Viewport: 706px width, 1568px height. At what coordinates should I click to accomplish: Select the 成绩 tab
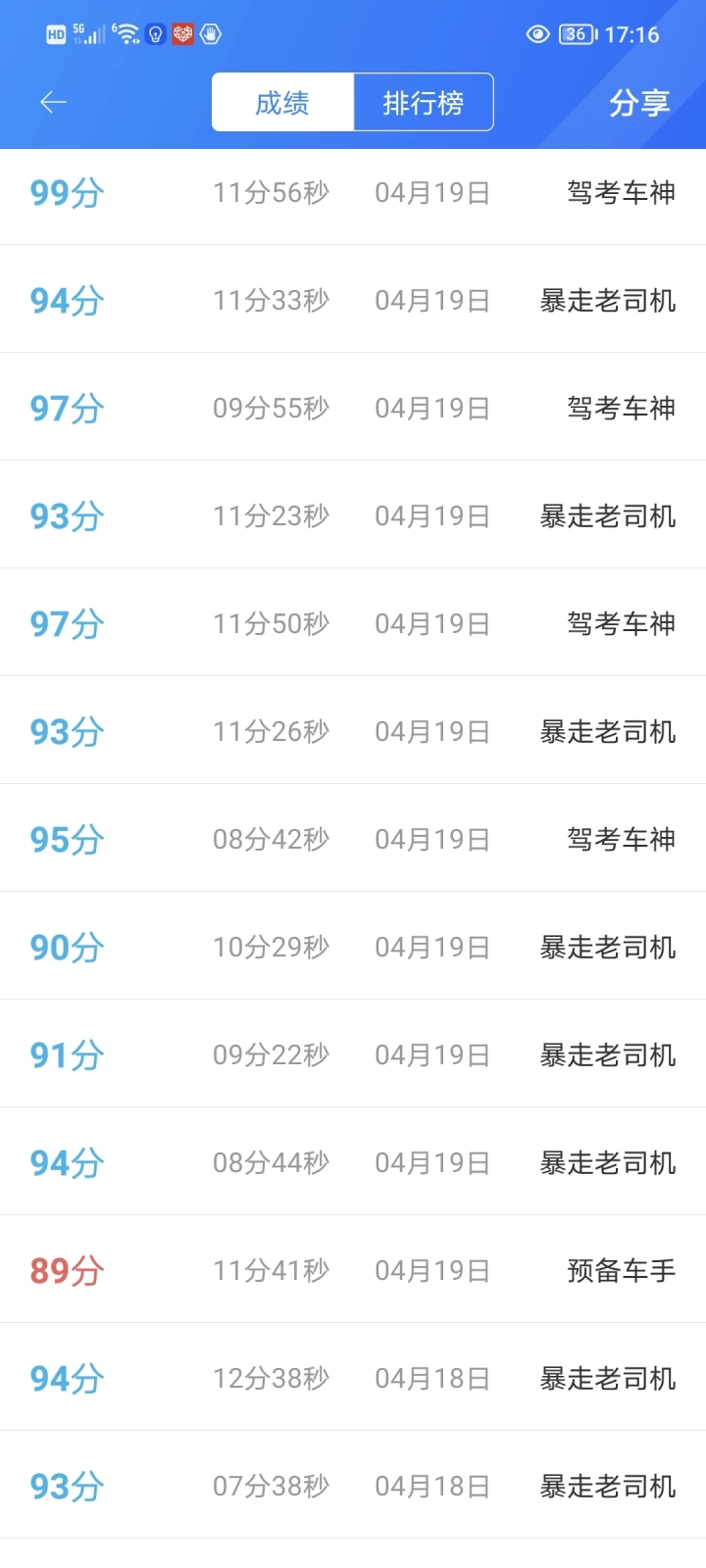[282, 102]
